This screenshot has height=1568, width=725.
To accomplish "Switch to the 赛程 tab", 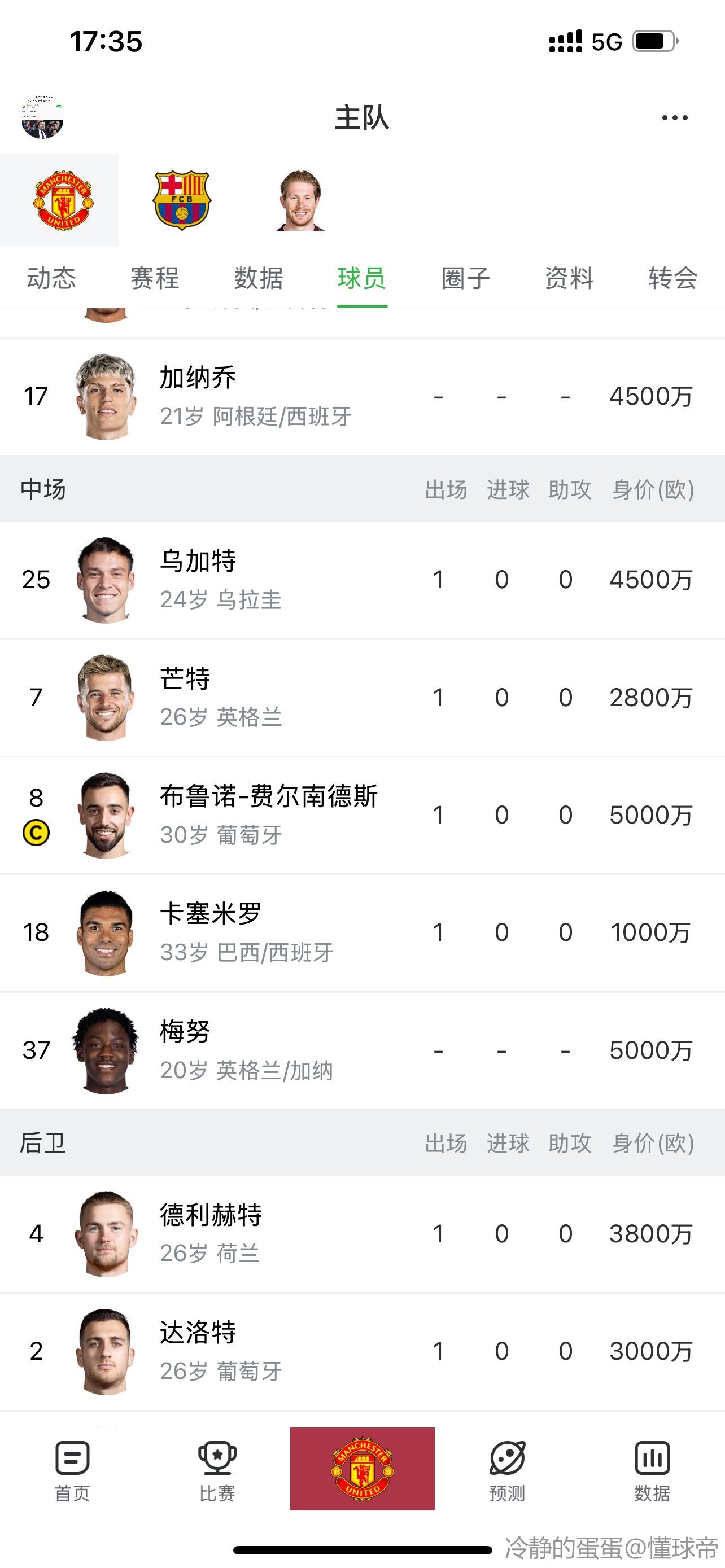I will 155,278.
